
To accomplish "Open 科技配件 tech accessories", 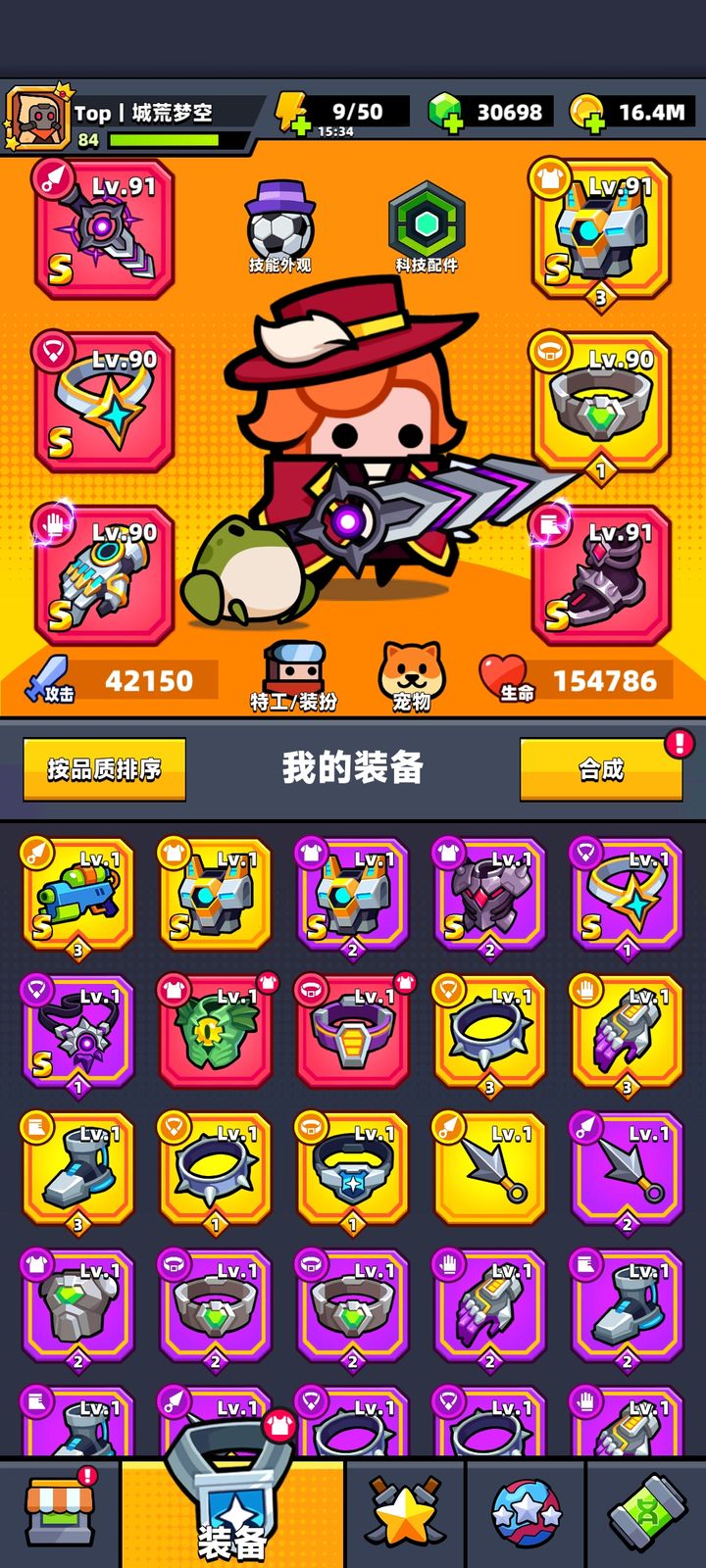I will pos(426,227).
